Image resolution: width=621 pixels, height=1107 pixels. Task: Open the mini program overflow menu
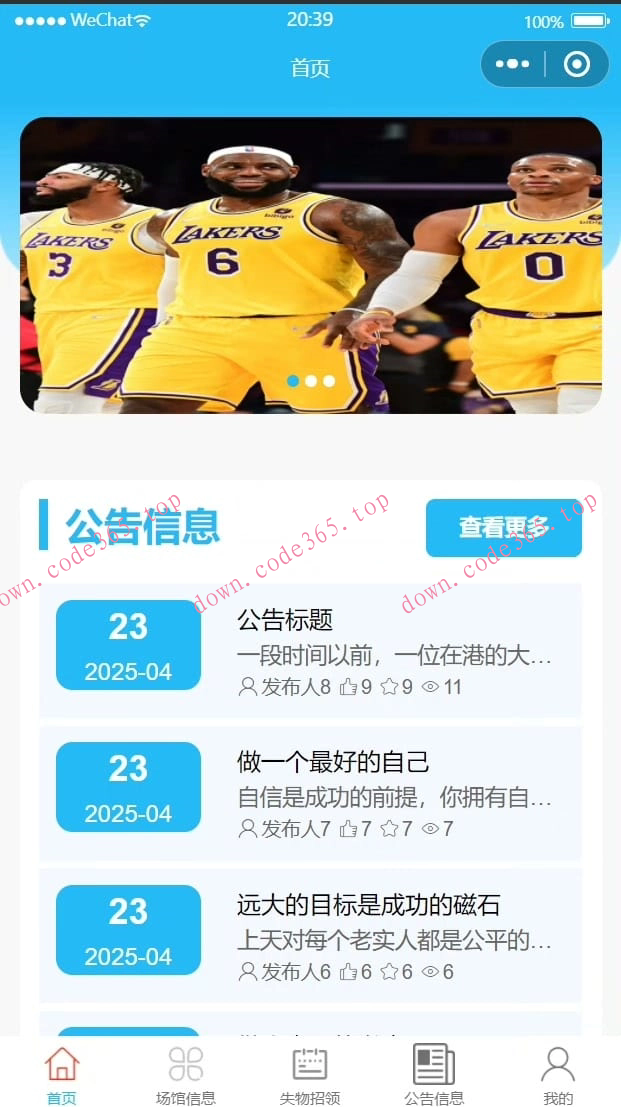click(512, 65)
